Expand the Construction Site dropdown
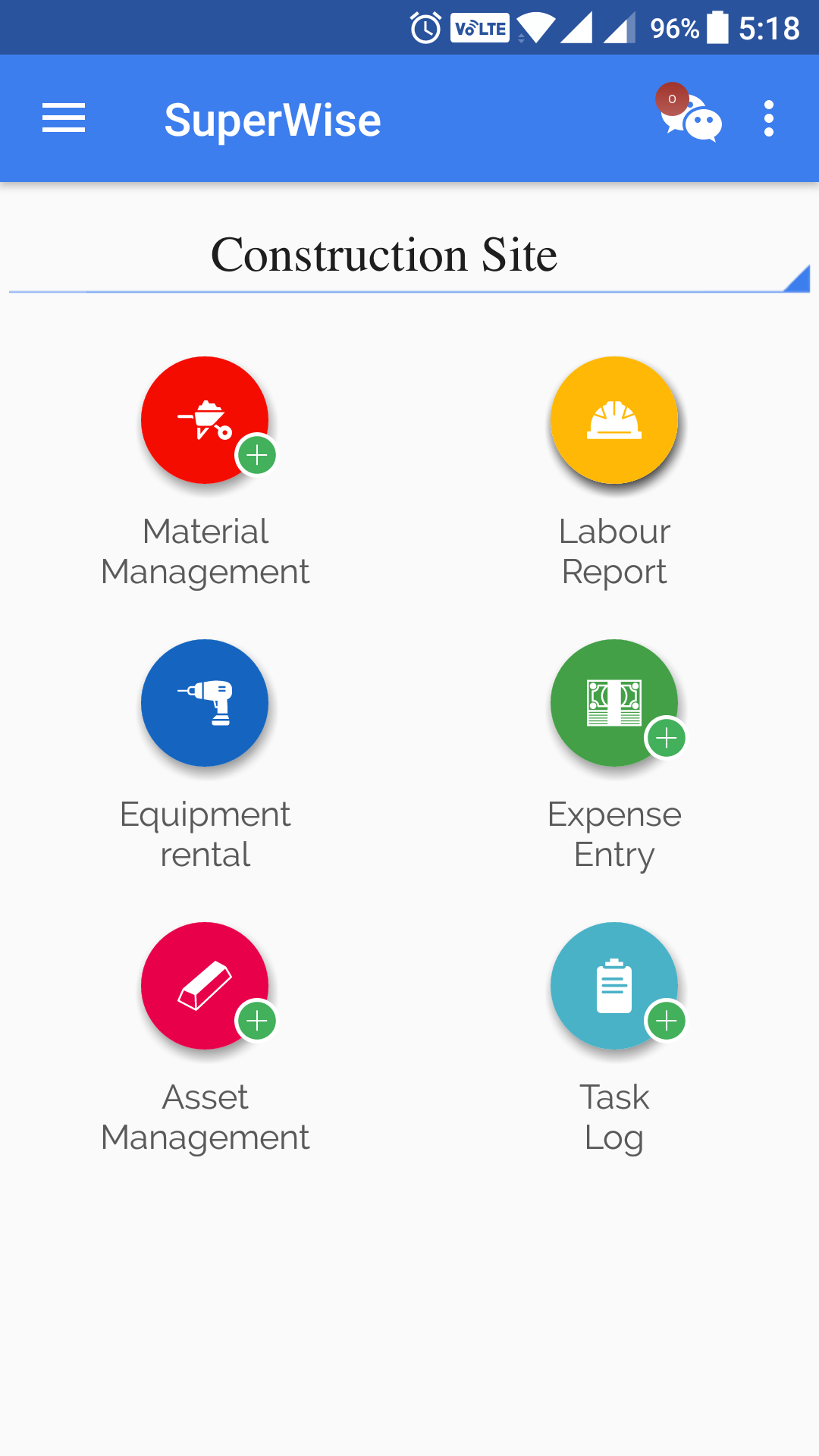This screenshot has height=1456, width=819. (409, 258)
